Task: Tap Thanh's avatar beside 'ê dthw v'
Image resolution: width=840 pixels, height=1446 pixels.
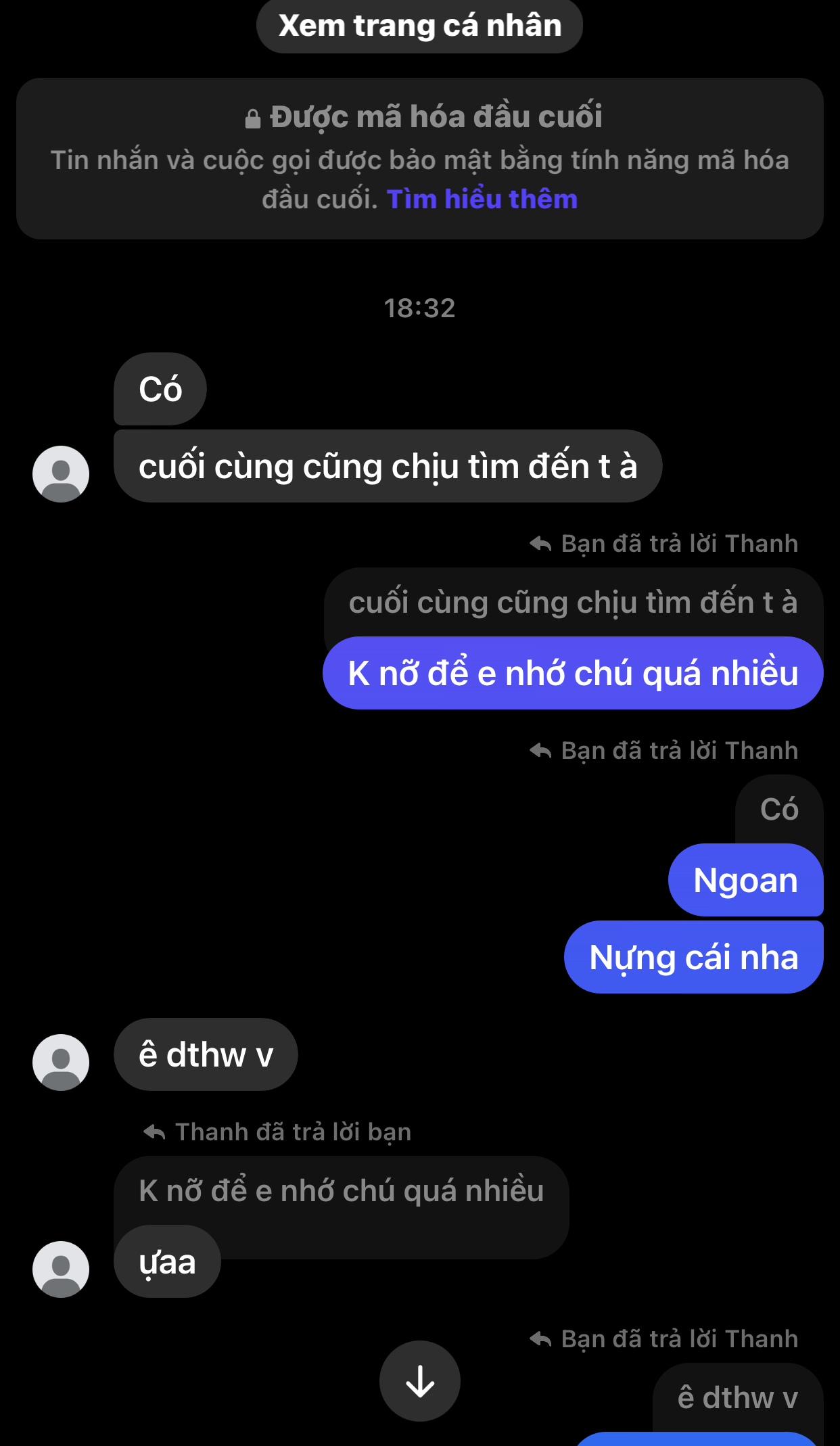Action: coord(61,1062)
